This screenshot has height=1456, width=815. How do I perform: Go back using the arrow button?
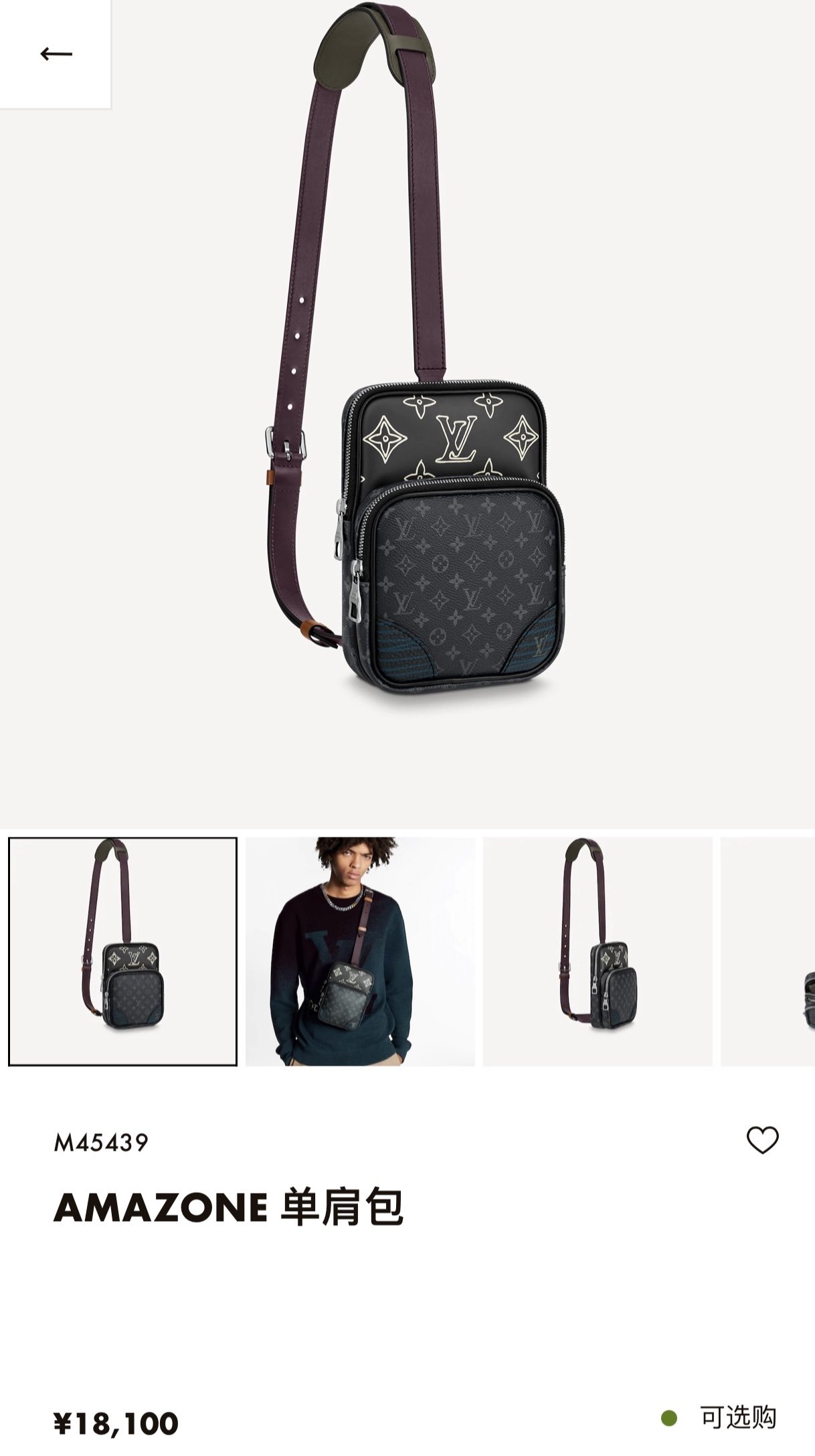[x=56, y=54]
